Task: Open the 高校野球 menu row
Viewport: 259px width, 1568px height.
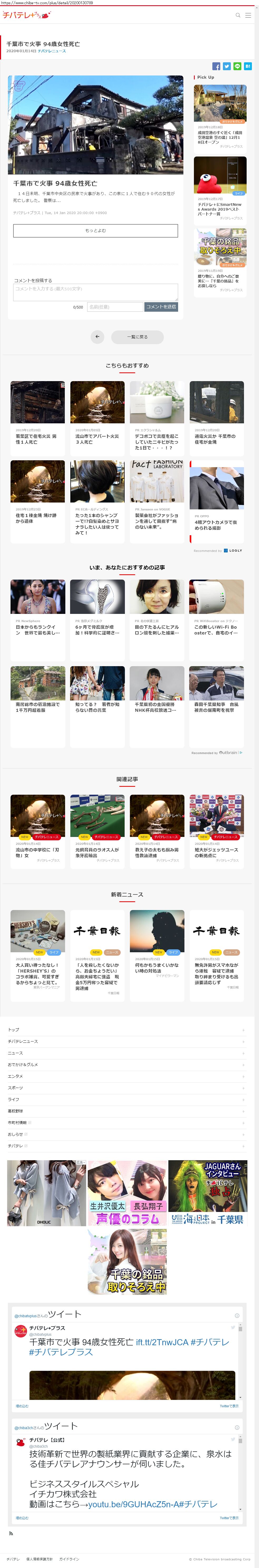Action: 16,1111
